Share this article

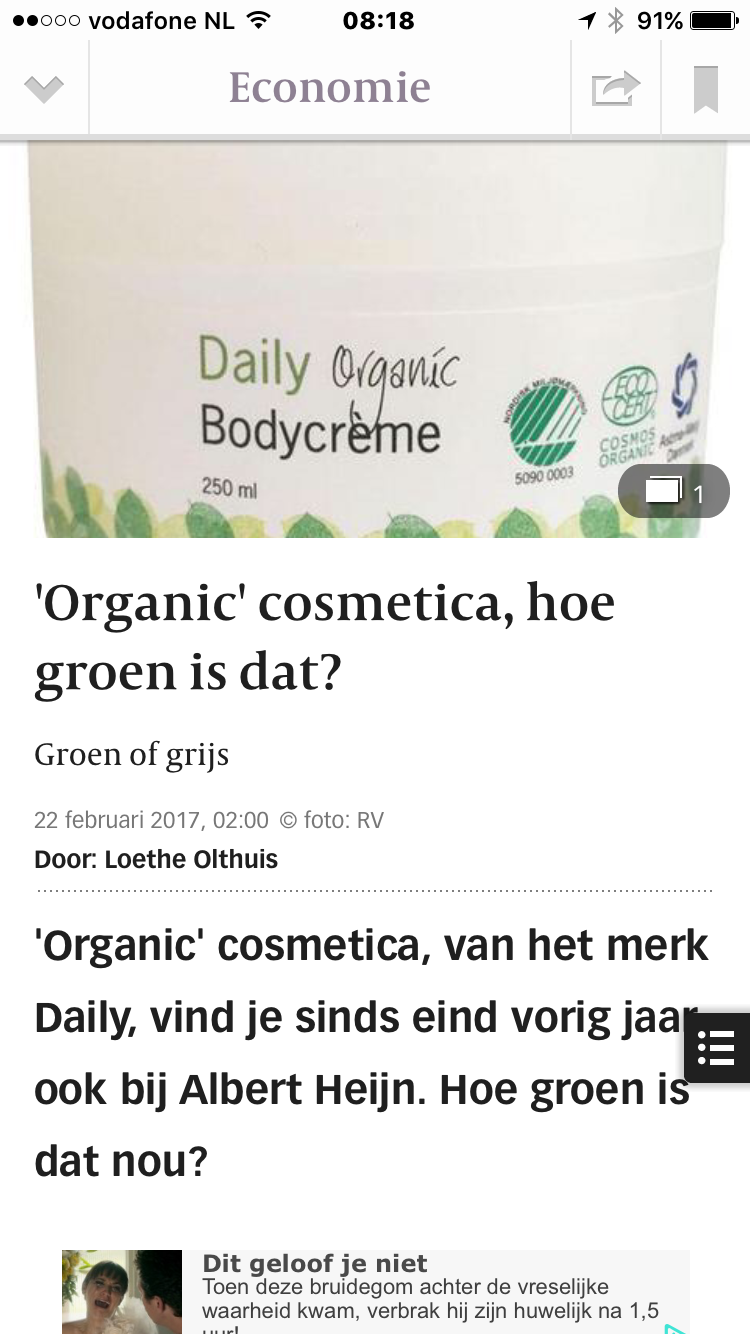click(x=615, y=89)
